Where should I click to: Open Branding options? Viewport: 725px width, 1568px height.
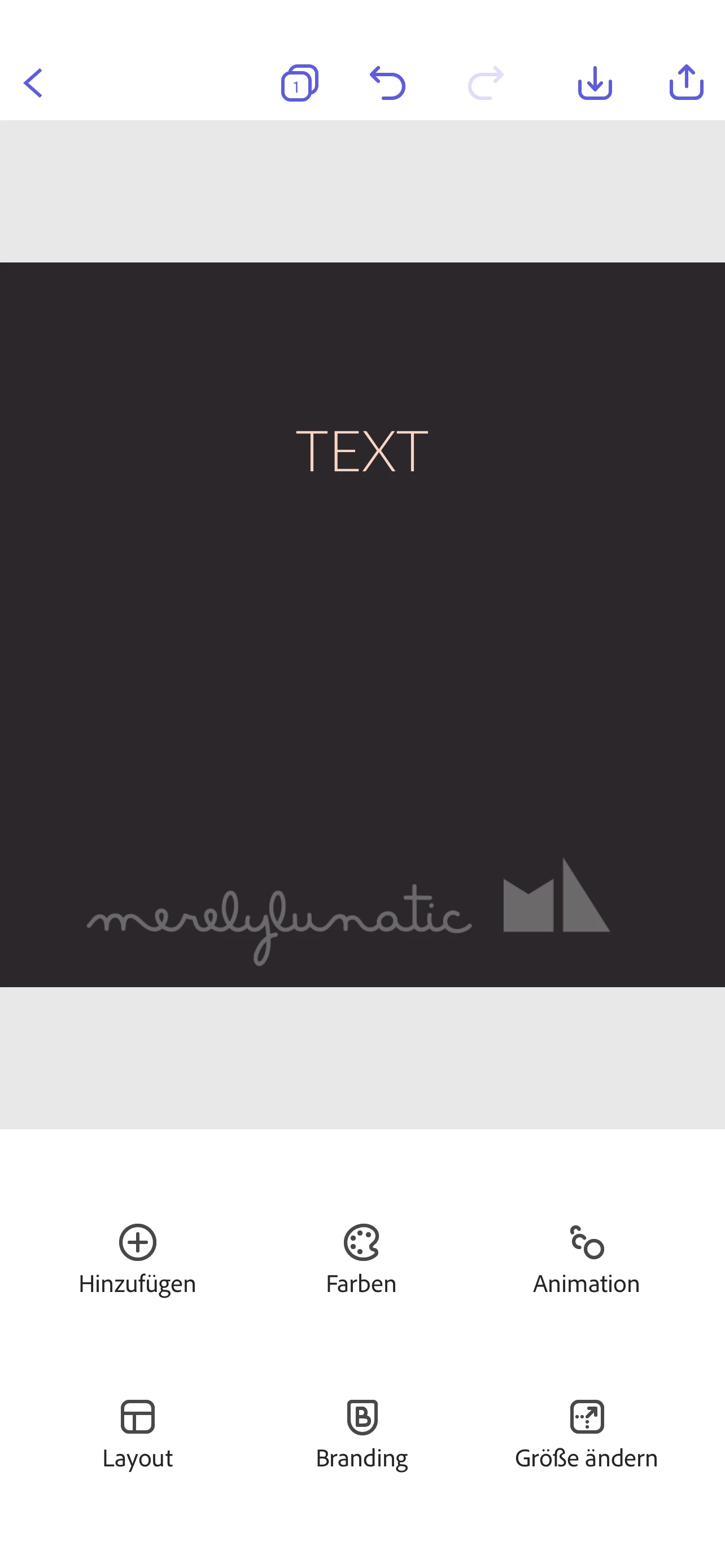pos(361,1434)
